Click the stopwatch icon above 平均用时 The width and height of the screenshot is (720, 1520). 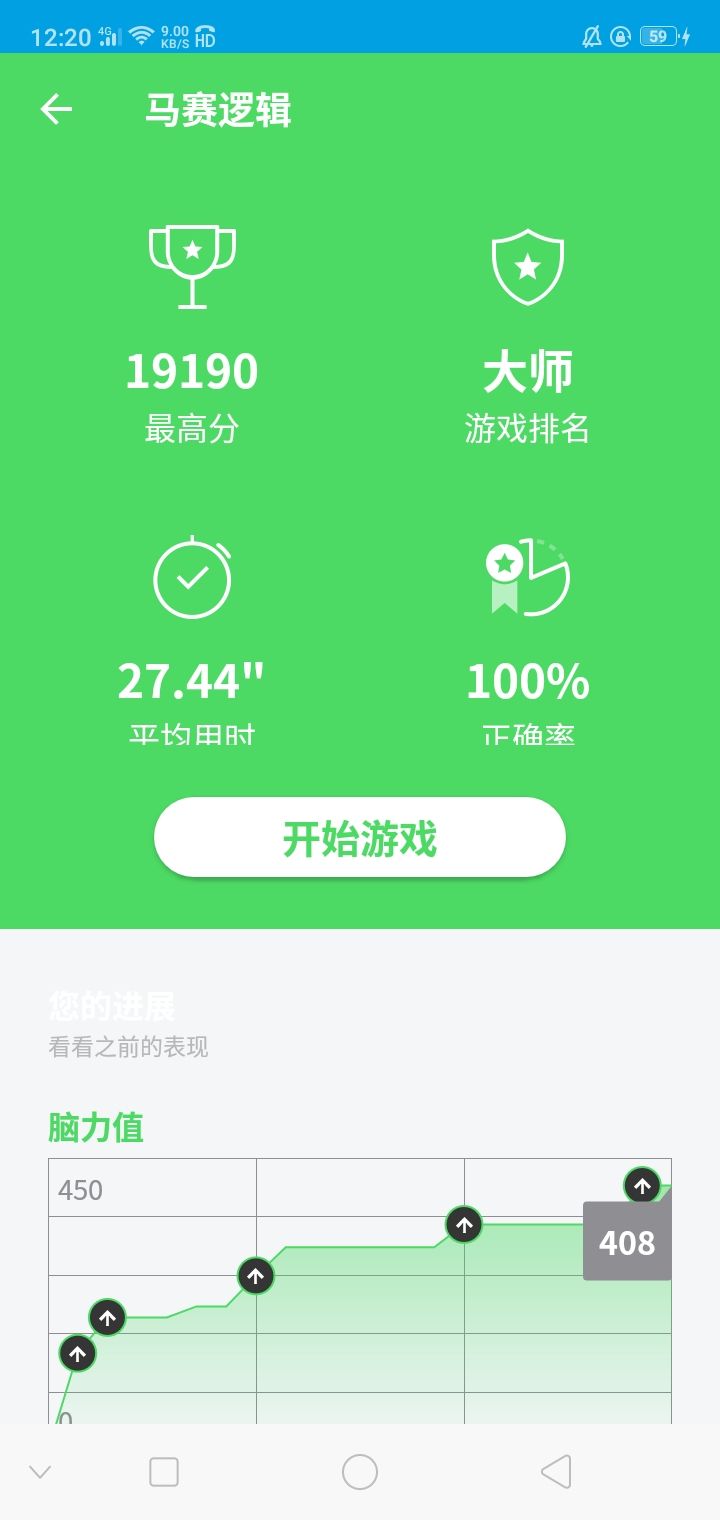coord(192,578)
